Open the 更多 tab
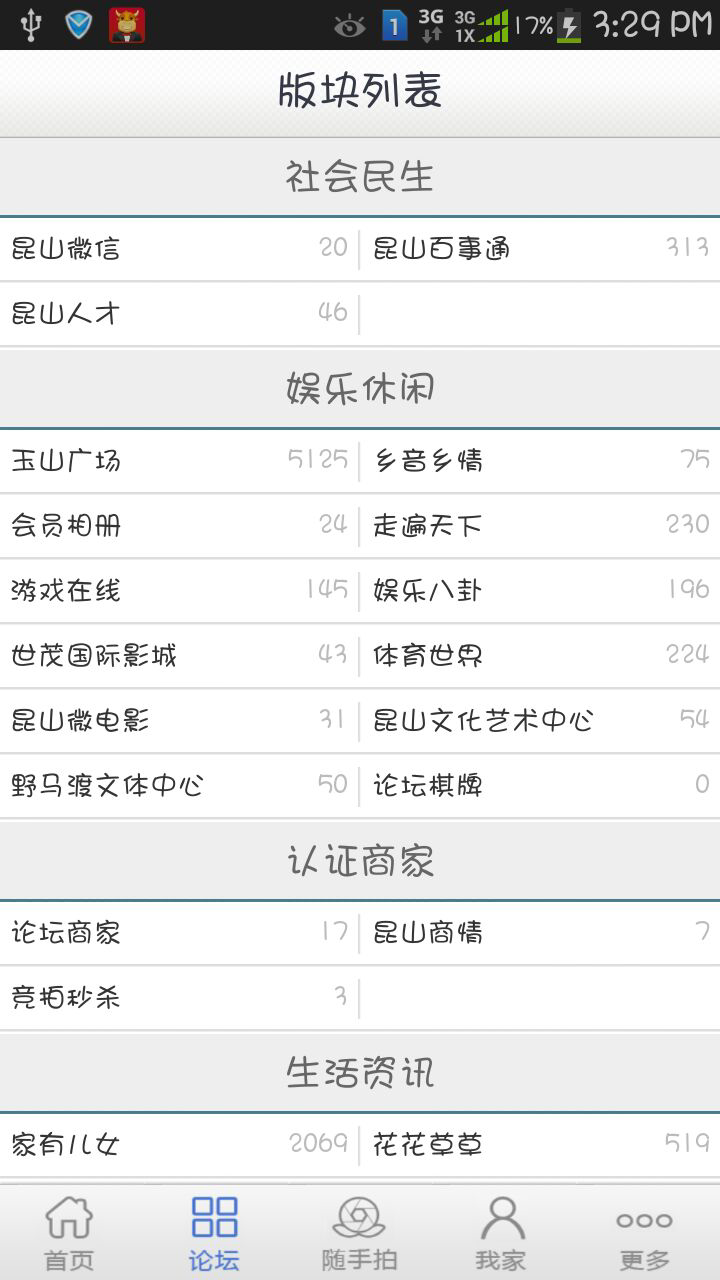Viewport: 720px width, 1280px height. point(644,1233)
